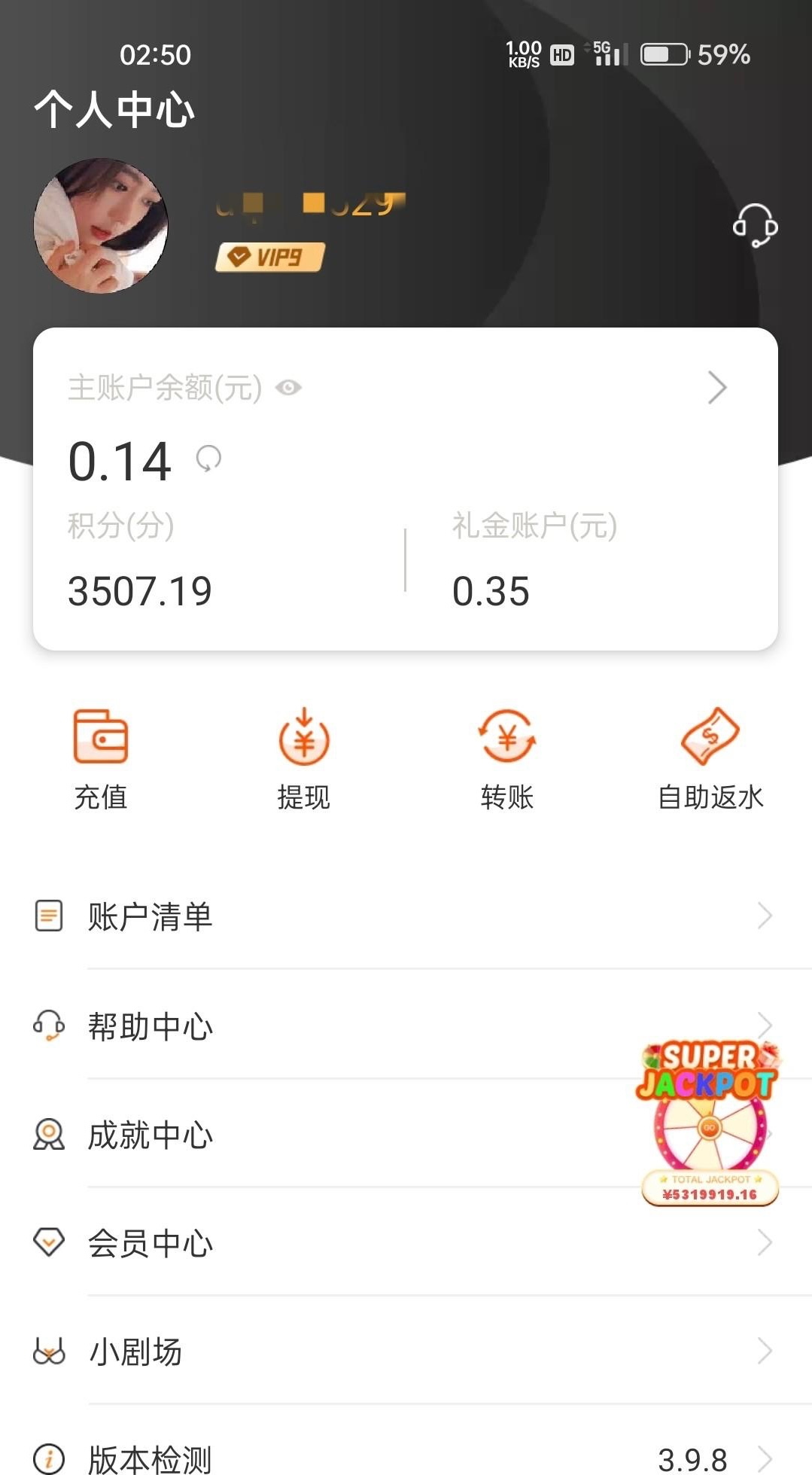The width and height of the screenshot is (812, 1475).
Task: Open the 转账 transfer option
Action: coord(507,758)
